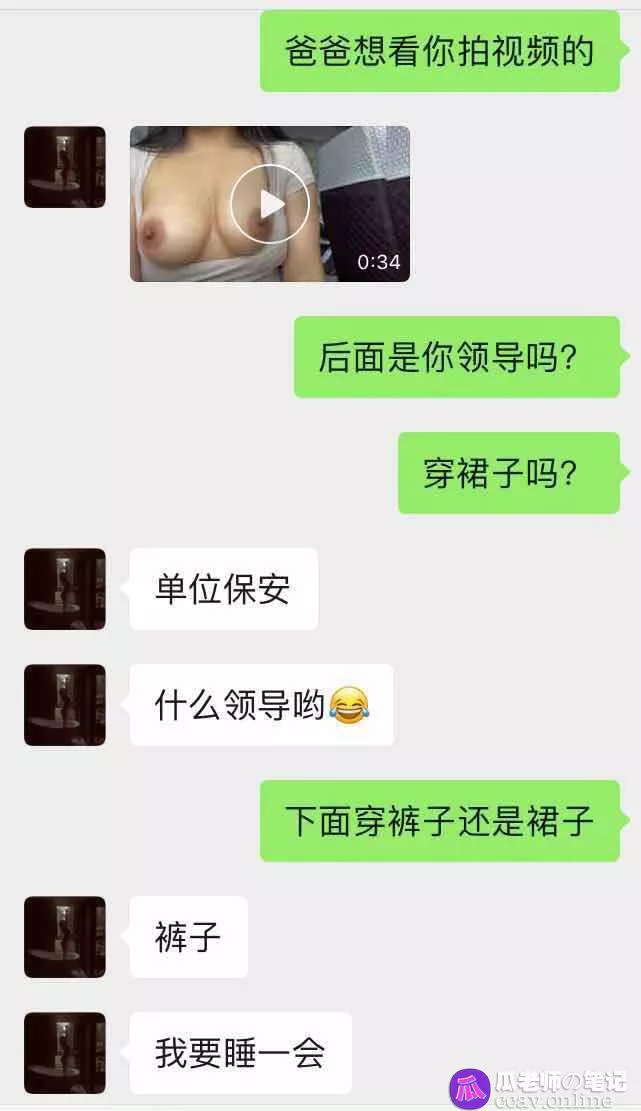Tap the avatar next to "单位保安"
The image size is (641, 1111).
tap(65, 589)
